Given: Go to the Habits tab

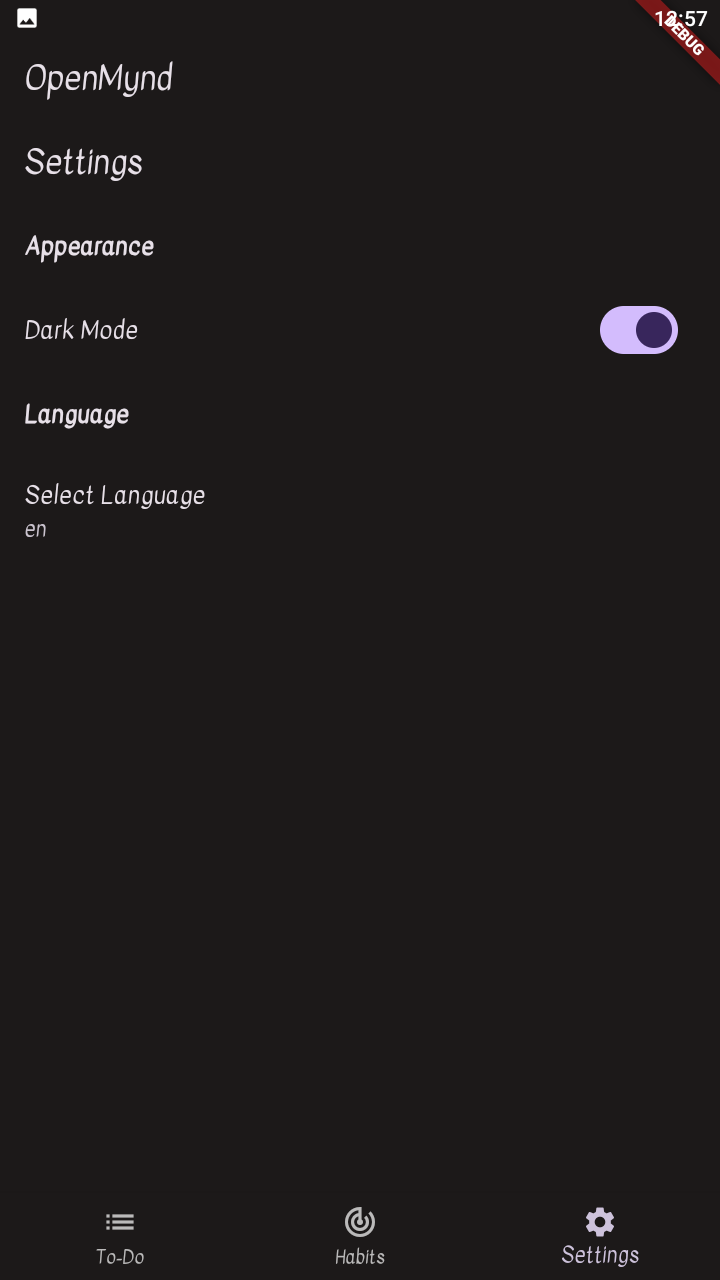Looking at the screenshot, I should tap(360, 1238).
